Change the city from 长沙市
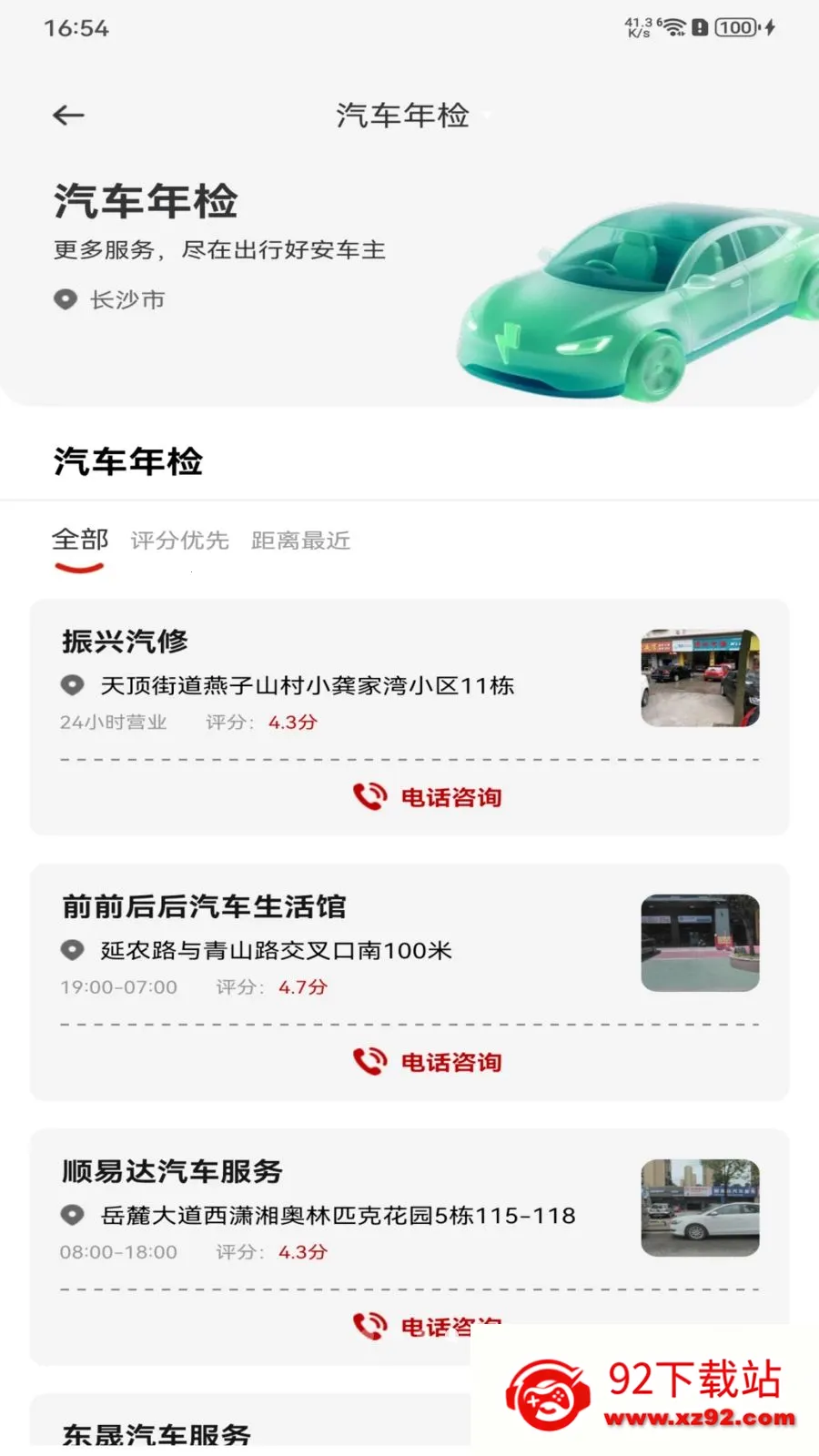Image resolution: width=819 pixels, height=1456 pixels. pos(110,299)
